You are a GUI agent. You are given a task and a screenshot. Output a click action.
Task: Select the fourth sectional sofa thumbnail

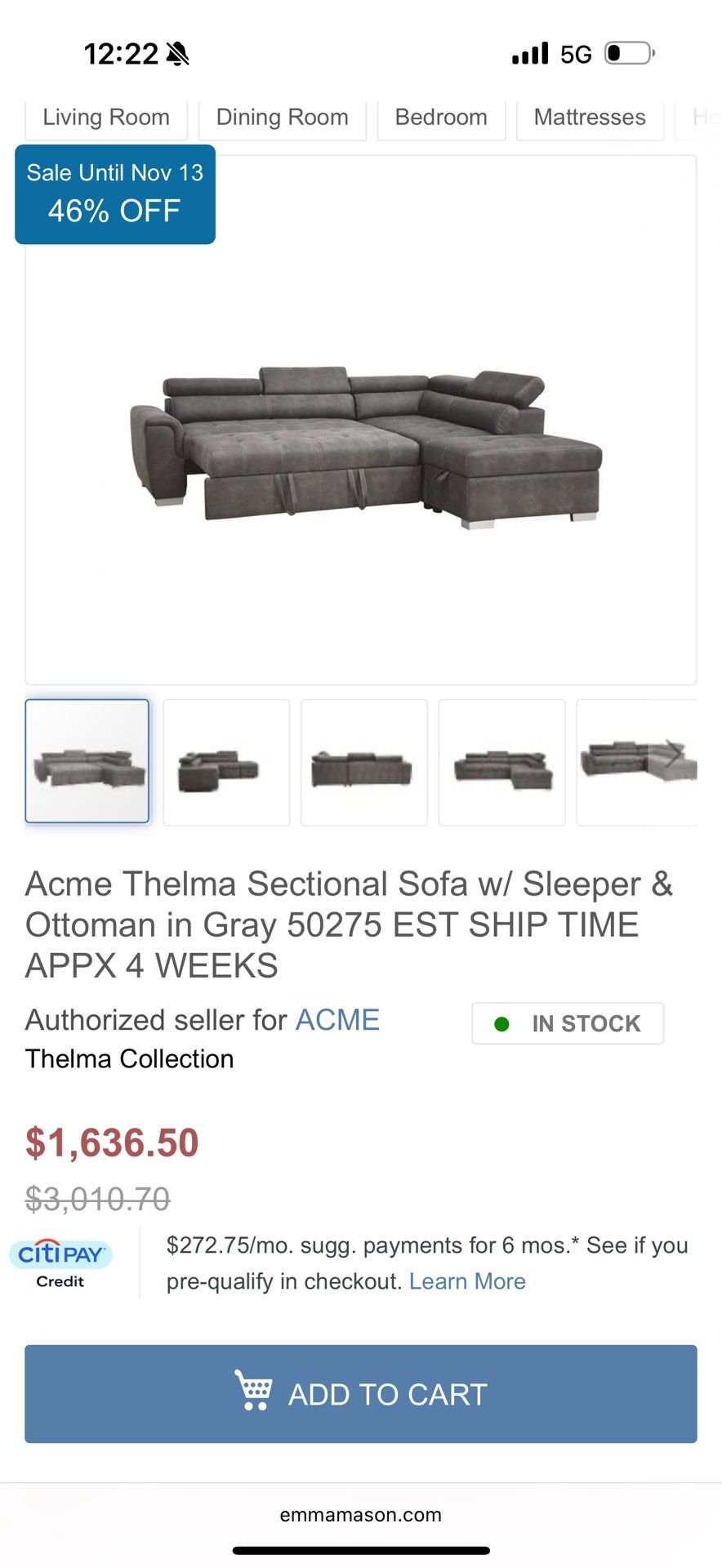[x=501, y=762]
